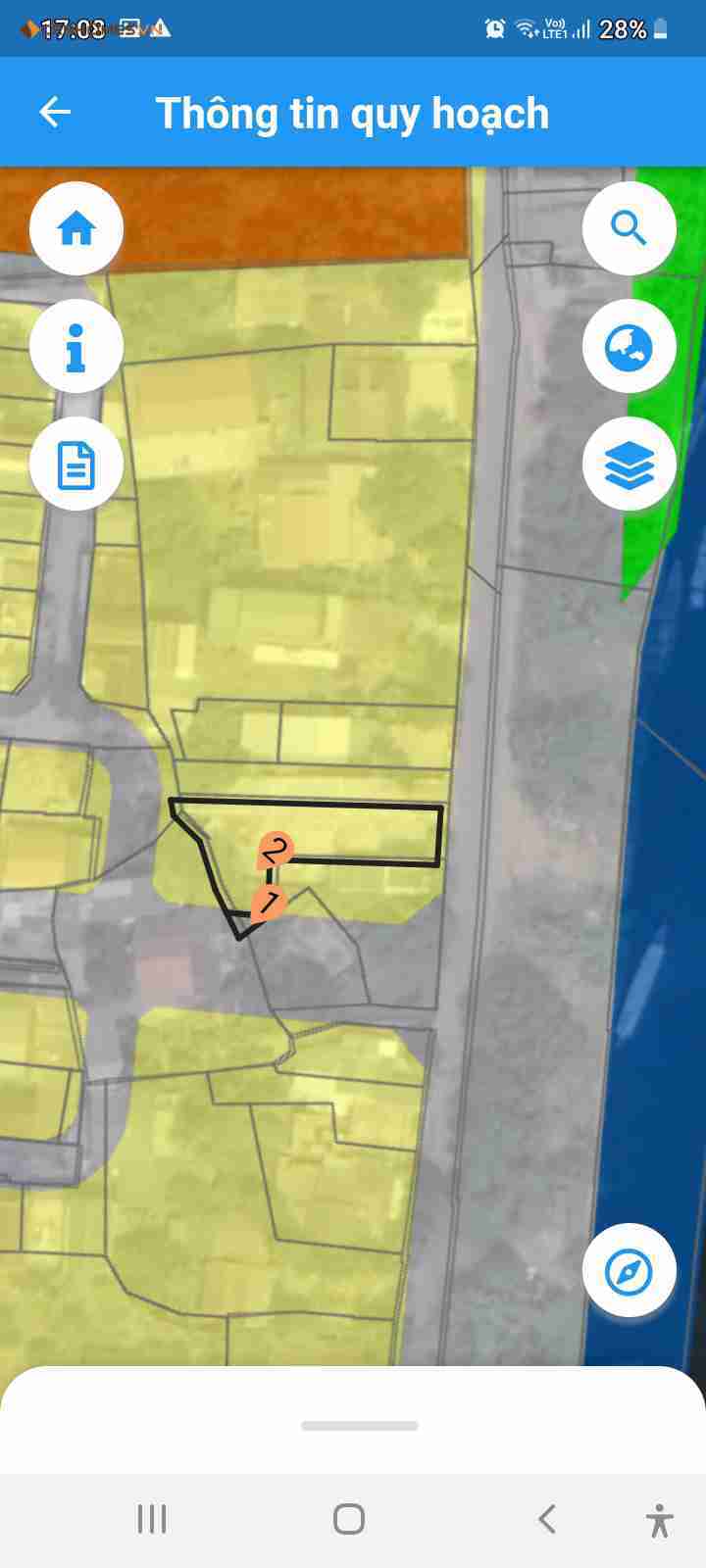Open the document details button
Viewport: 706px width, 1568px height.
pyautogui.click(x=76, y=464)
